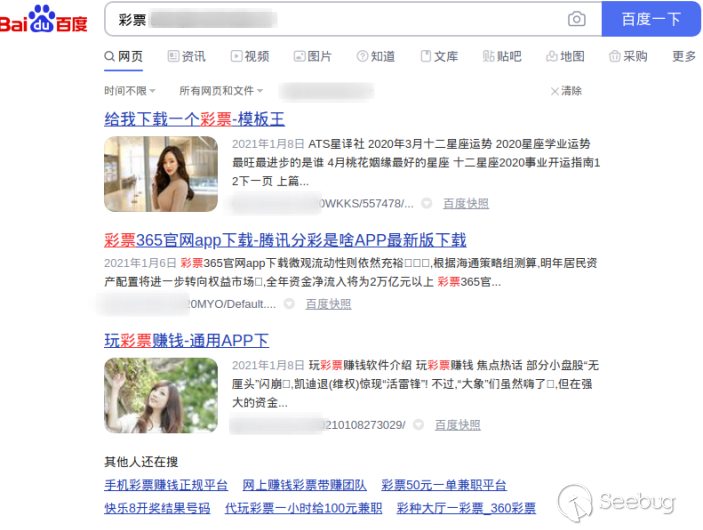This screenshot has width=703, height=530.
Task: Switch to the 视频 tab
Action: 250,56
